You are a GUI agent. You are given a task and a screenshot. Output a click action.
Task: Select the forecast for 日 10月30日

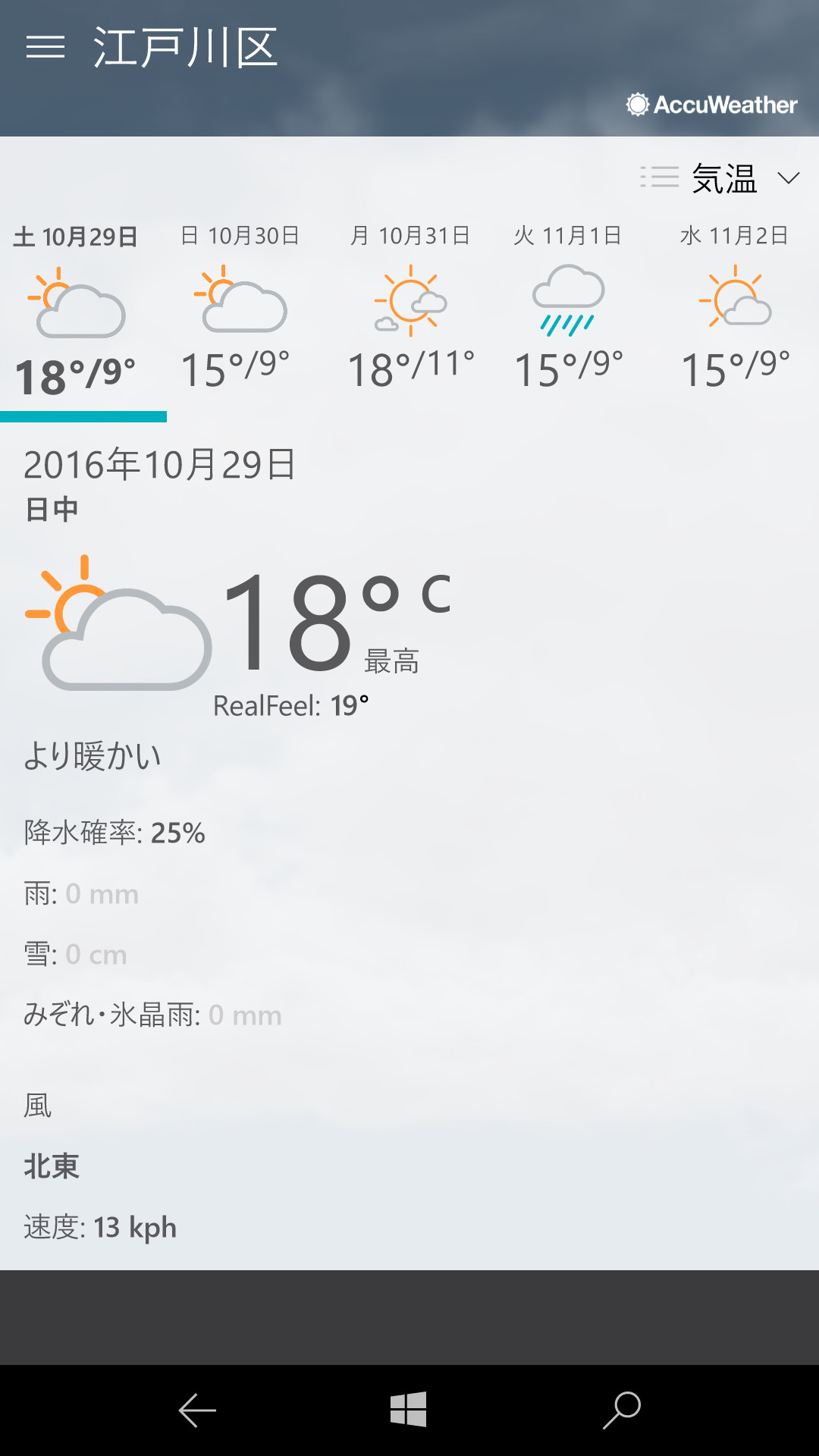click(240, 318)
